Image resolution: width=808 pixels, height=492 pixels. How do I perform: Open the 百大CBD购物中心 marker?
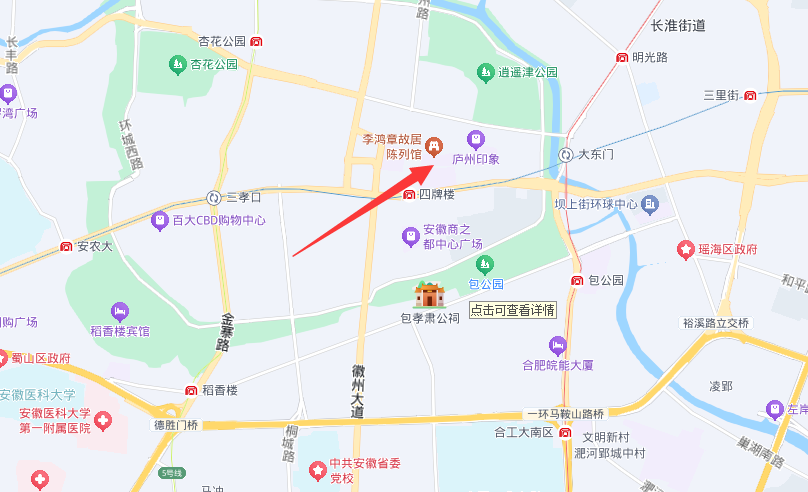tap(158, 219)
